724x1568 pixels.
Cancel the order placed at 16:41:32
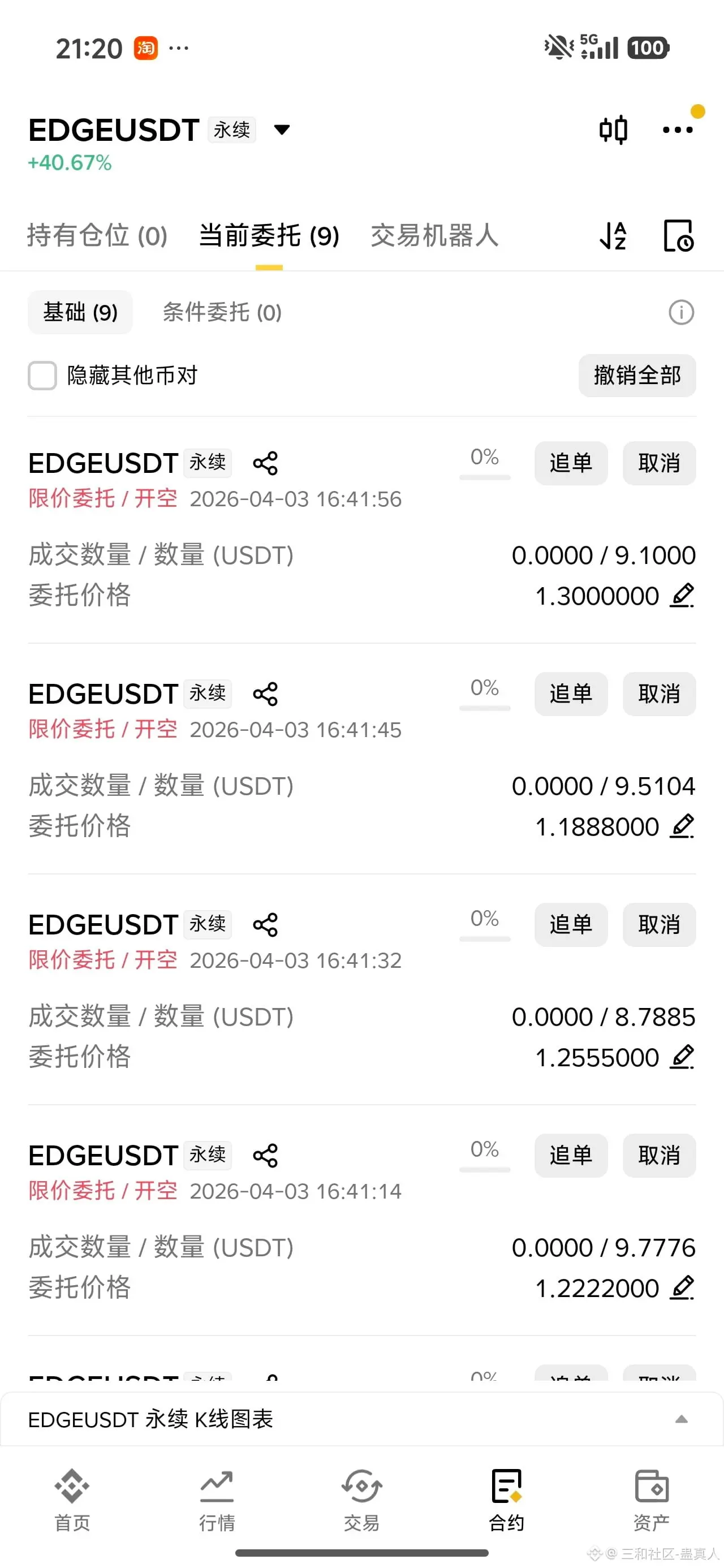pos(659,925)
